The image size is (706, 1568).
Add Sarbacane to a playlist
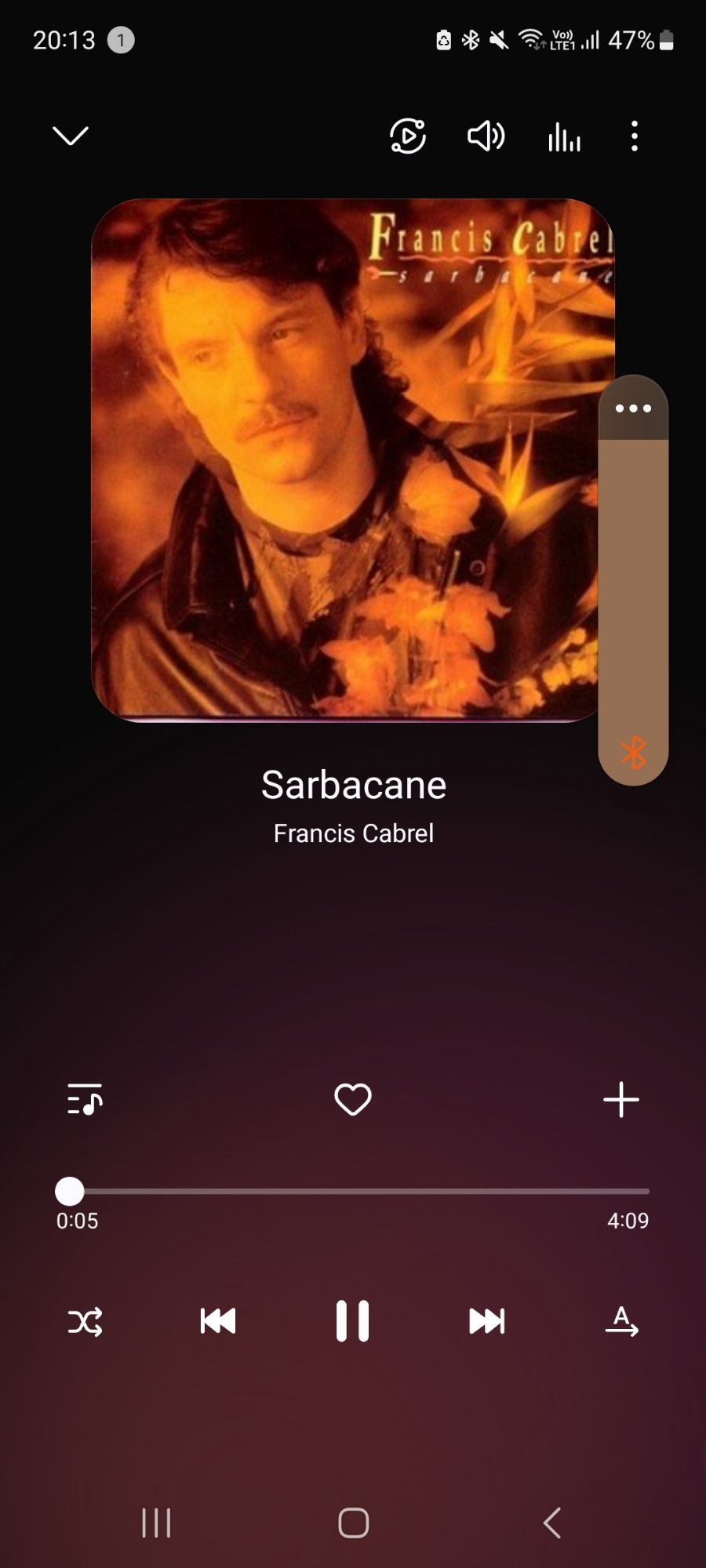pyautogui.click(x=620, y=1099)
